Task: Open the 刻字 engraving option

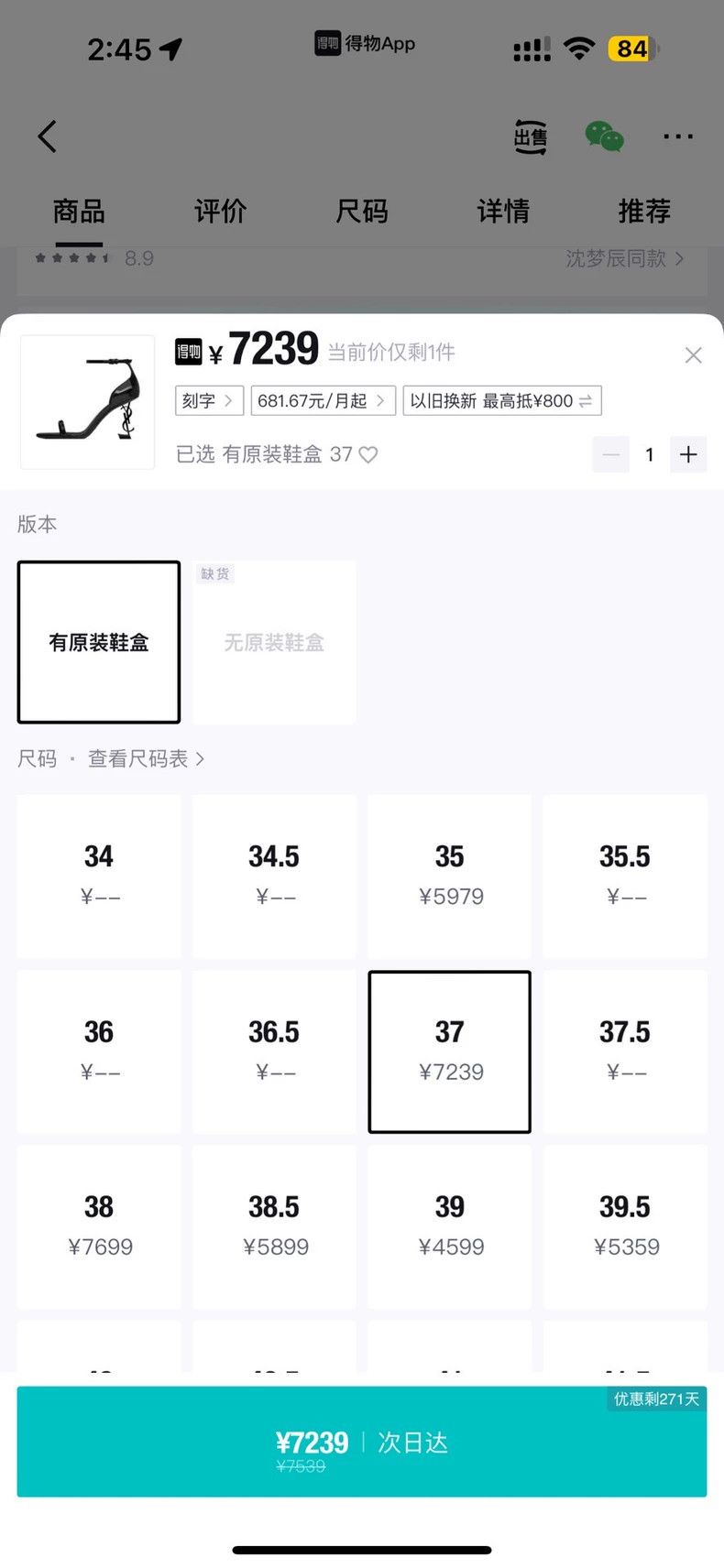Action: tap(209, 401)
